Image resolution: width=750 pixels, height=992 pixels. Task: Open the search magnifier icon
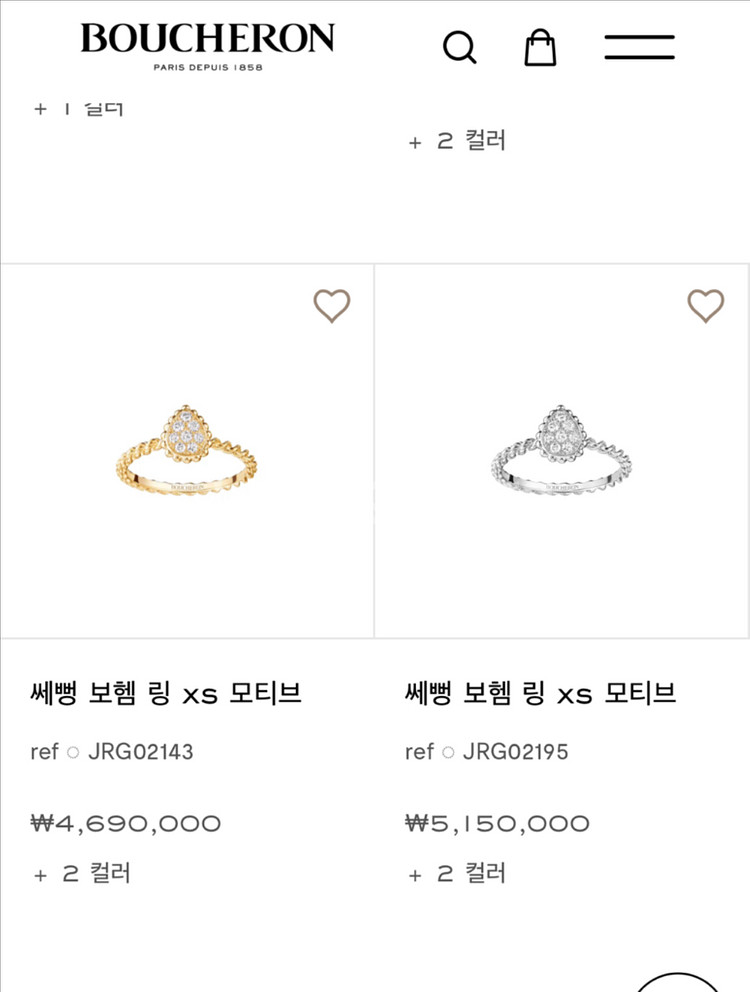[460, 46]
